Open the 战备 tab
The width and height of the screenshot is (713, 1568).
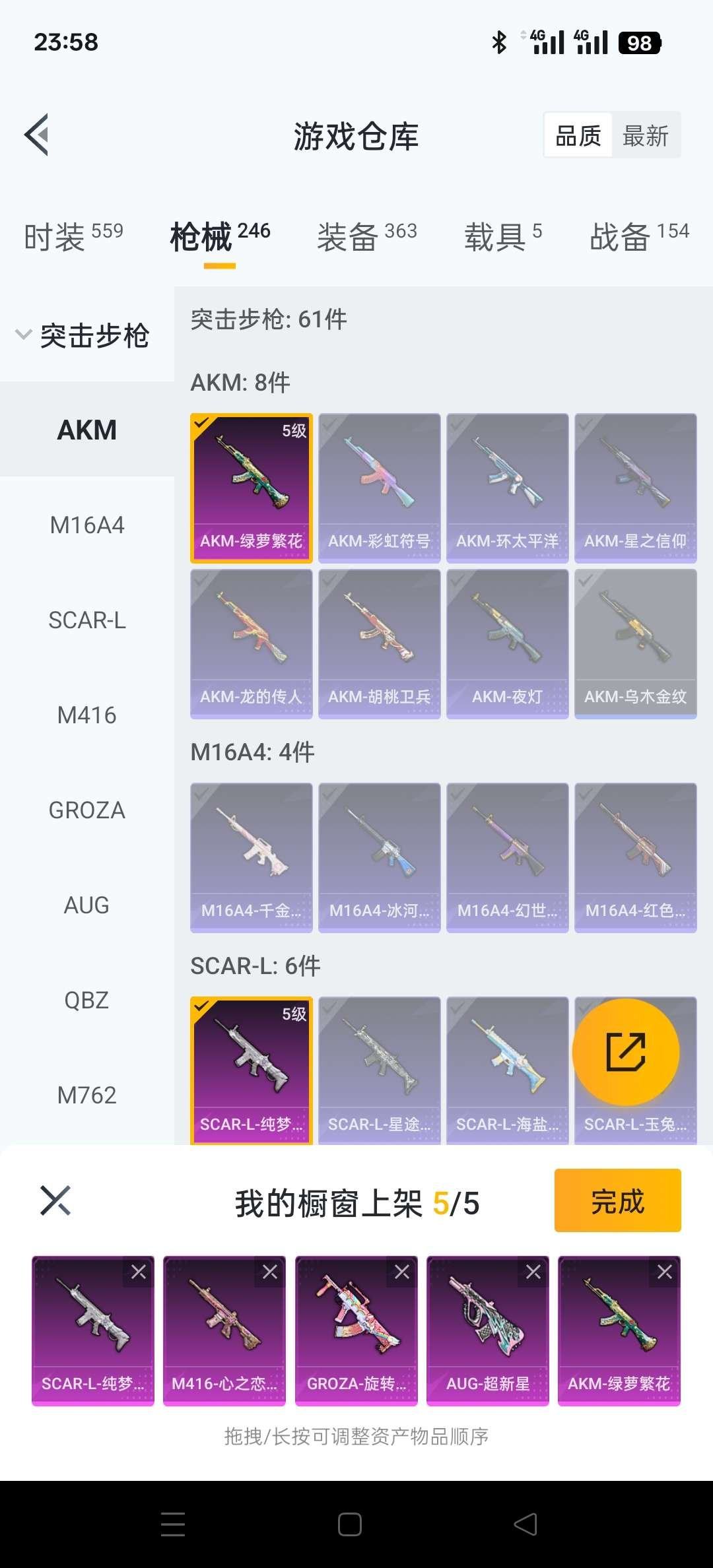pyautogui.click(x=638, y=236)
